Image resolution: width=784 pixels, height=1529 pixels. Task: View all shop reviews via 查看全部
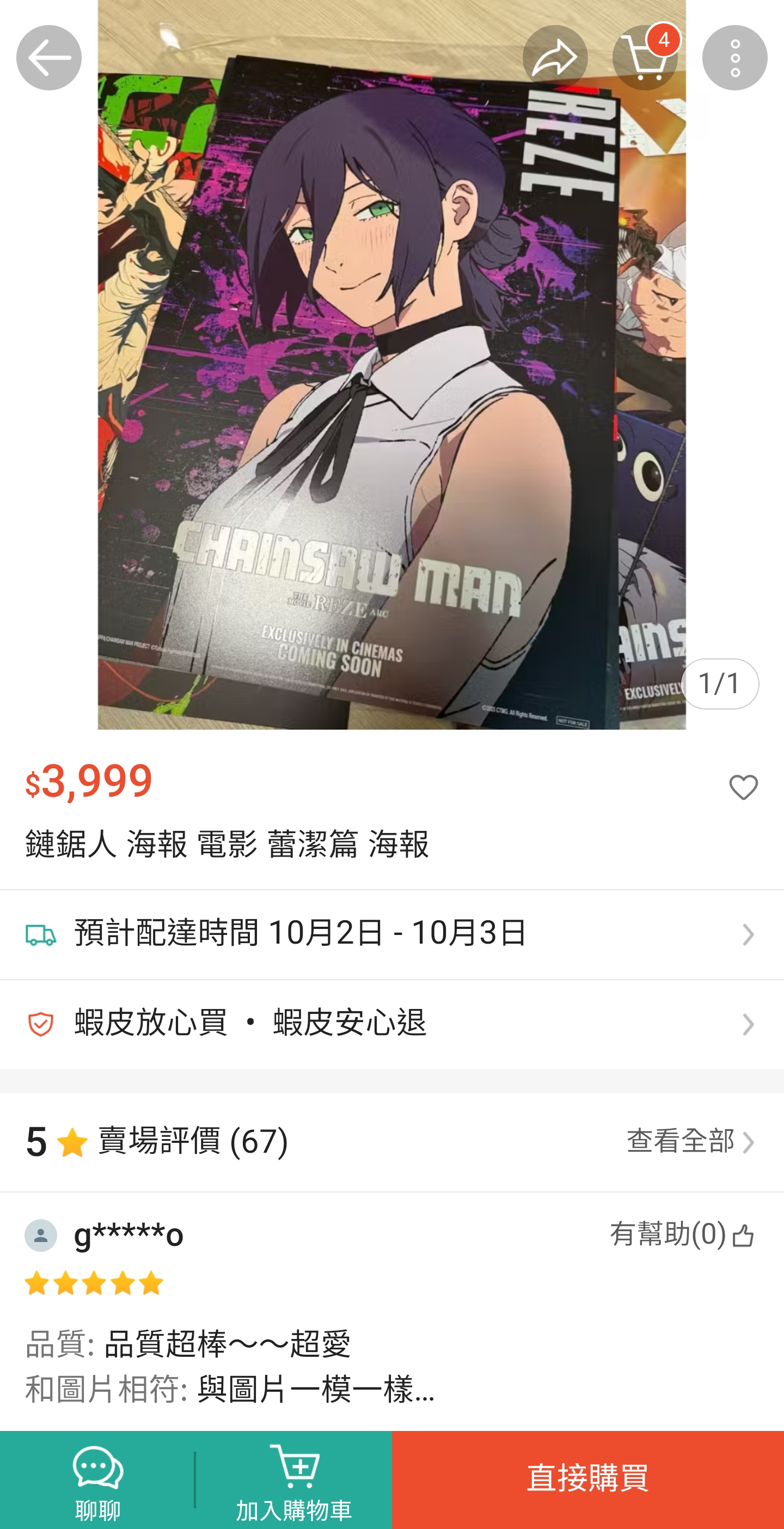point(690,1141)
